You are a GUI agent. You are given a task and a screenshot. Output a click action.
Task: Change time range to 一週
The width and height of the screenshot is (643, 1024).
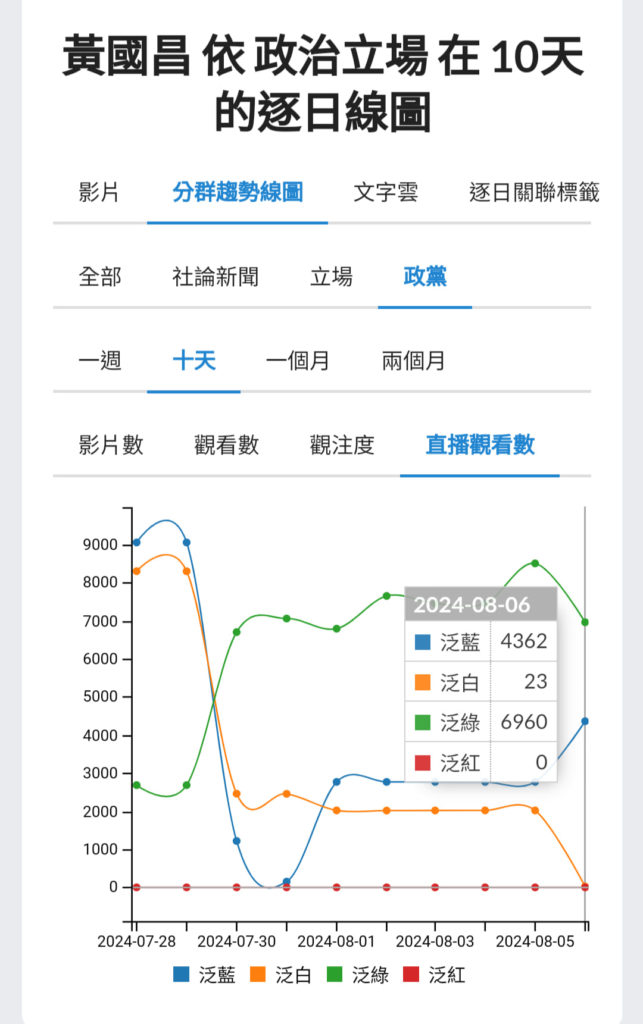[x=100, y=361]
